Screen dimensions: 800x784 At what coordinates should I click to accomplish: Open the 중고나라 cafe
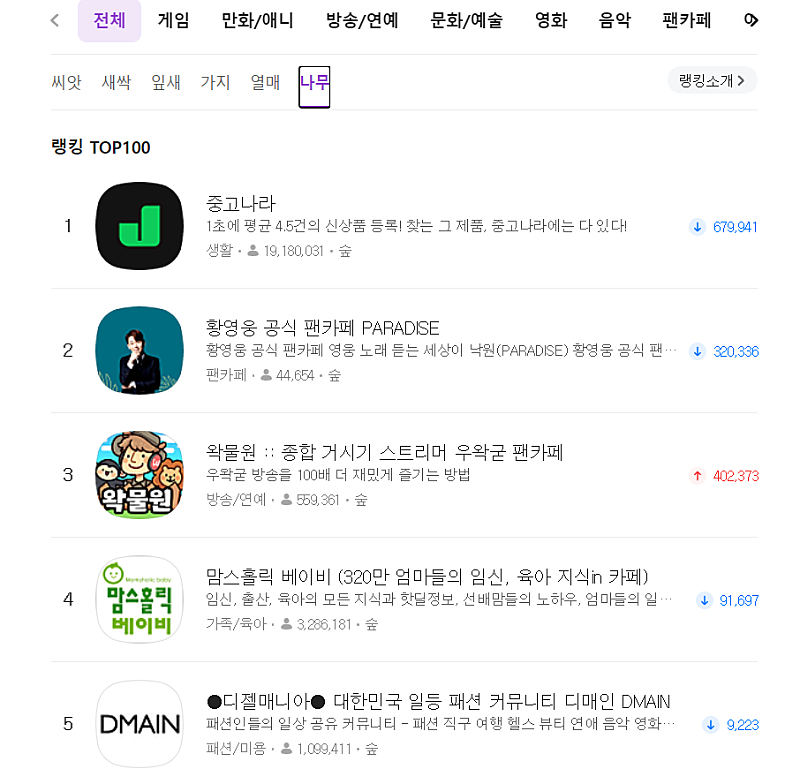240,204
